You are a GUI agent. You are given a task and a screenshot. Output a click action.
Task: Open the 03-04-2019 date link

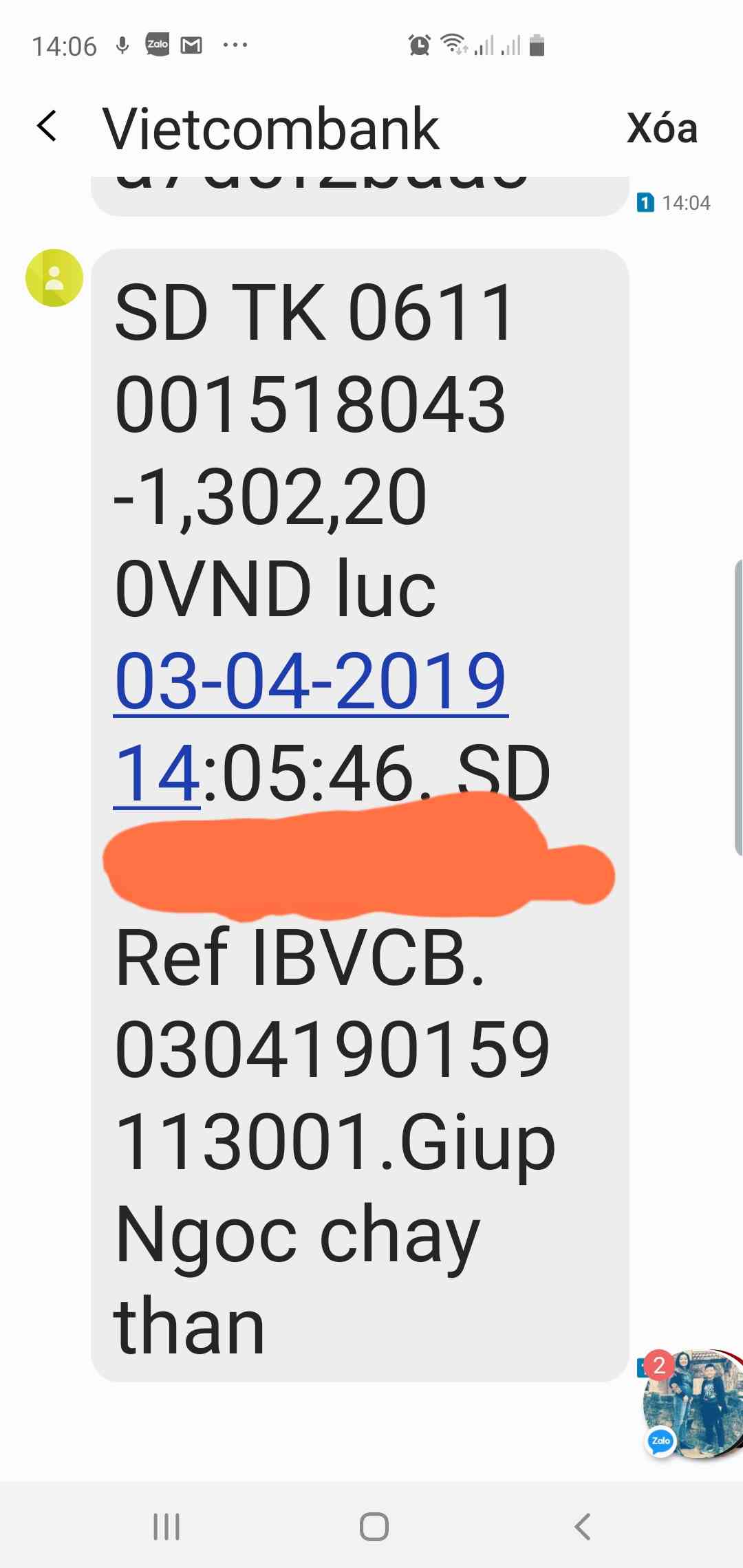click(310, 681)
